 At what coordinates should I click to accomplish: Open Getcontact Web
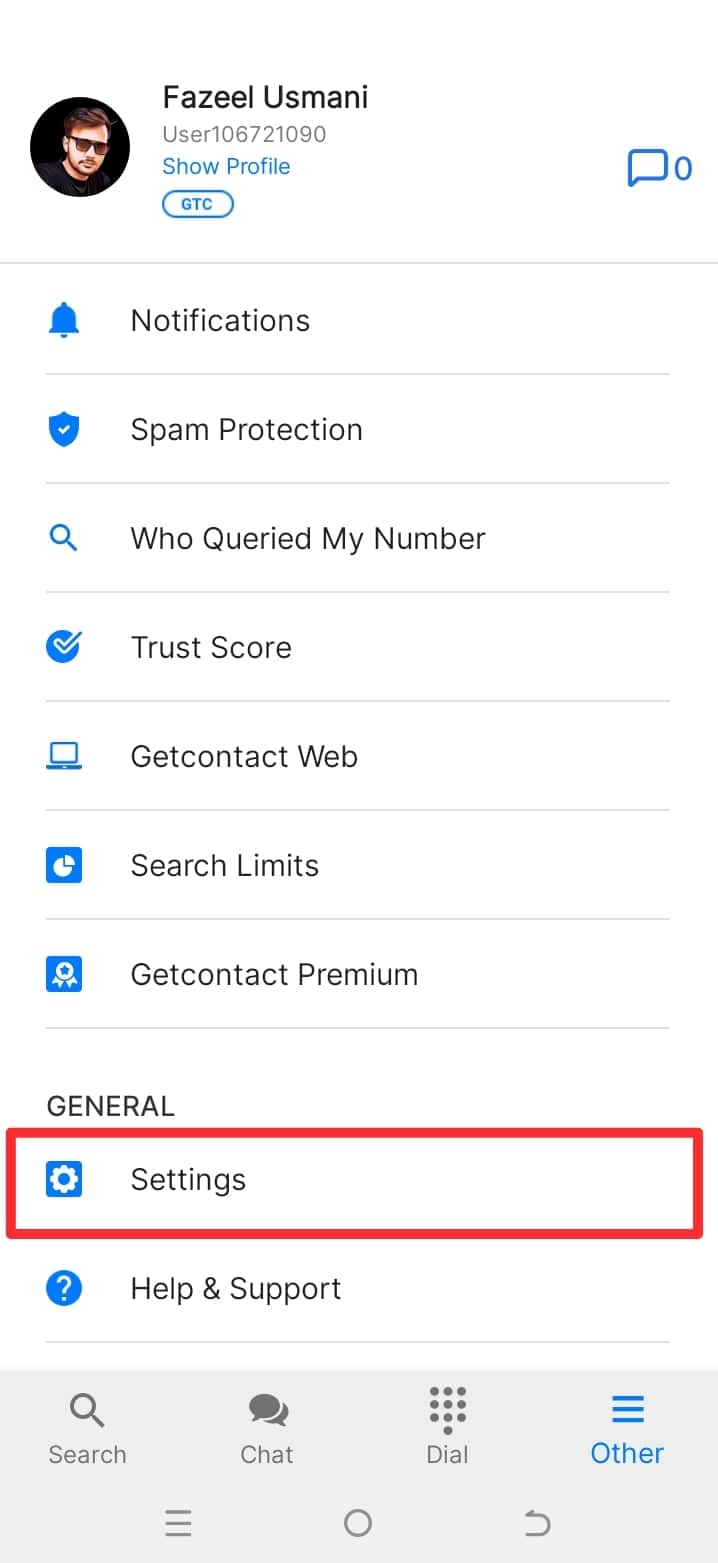[358, 757]
